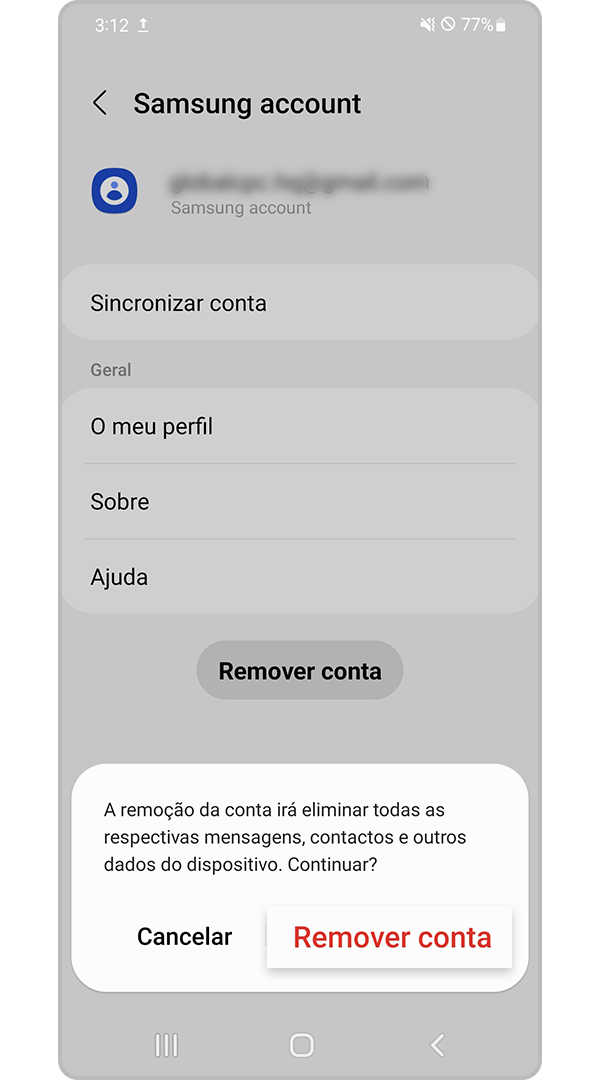This screenshot has width=600, height=1080.
Task: Confirm with the red Remover conta button
Action: 391,937
